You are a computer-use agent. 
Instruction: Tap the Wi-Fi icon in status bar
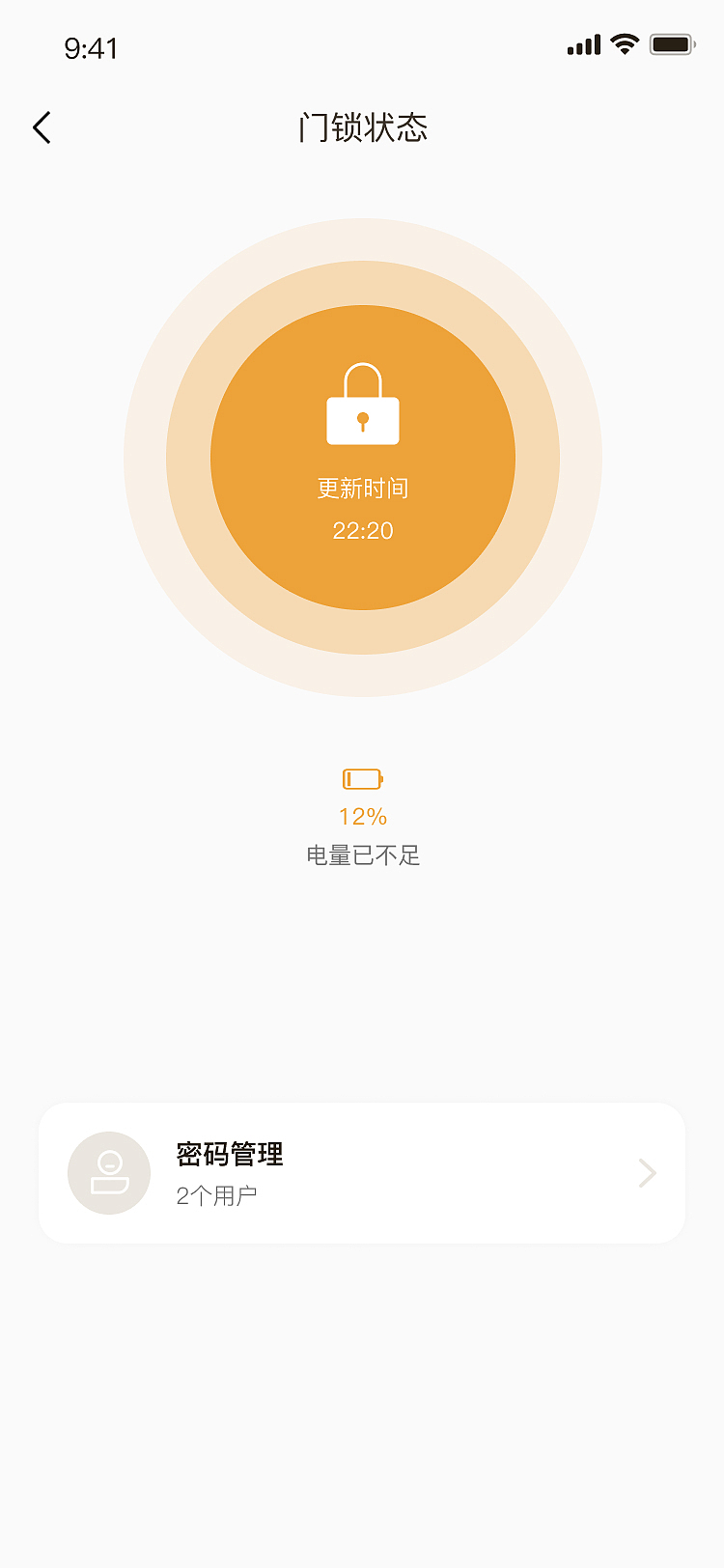[x=624, y=42]
